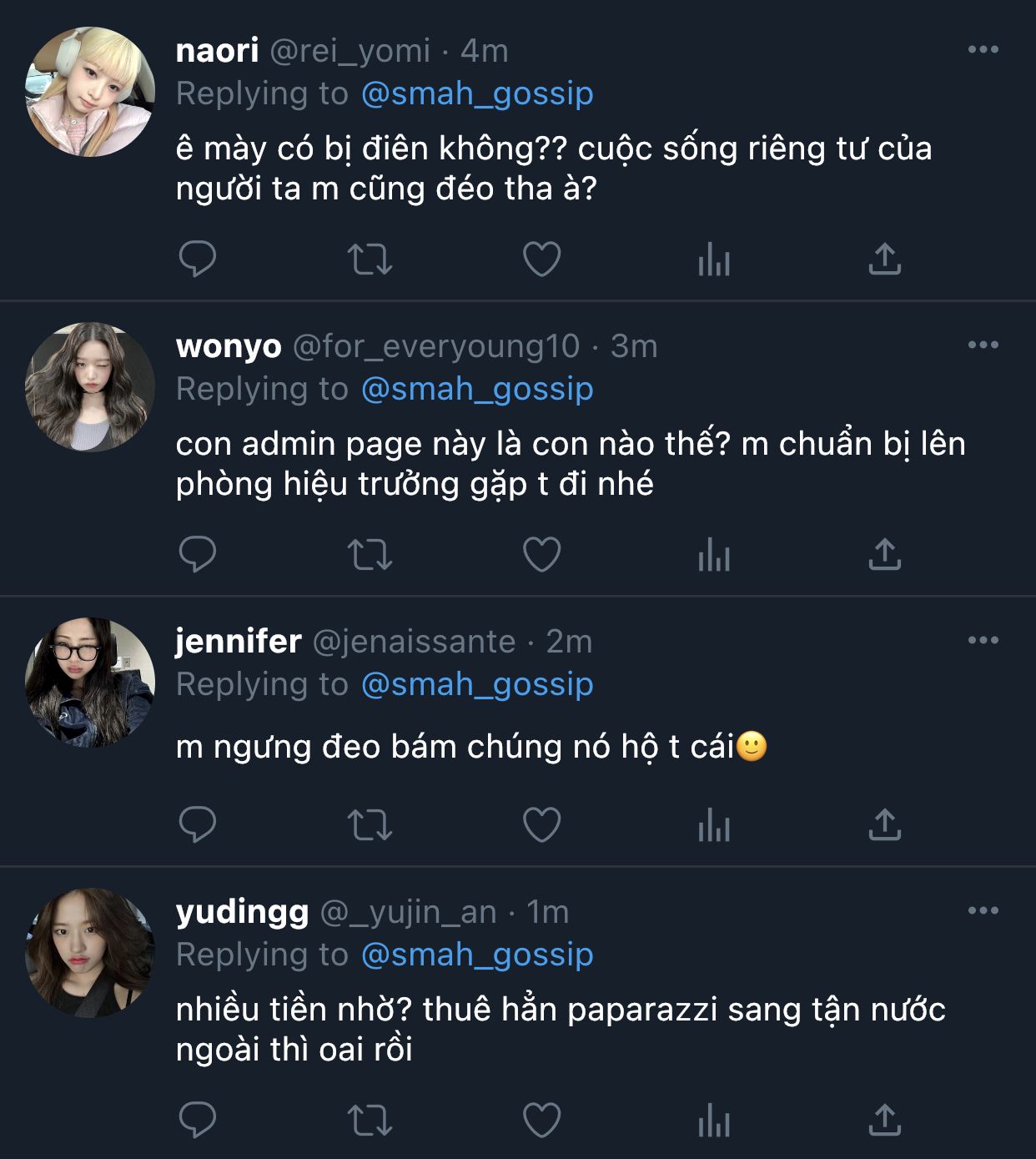This screenshot has height=1159, width=1036.
Task: Reply to jennifer's tweet
Action: pyautogui.click(x=198, y=824)
